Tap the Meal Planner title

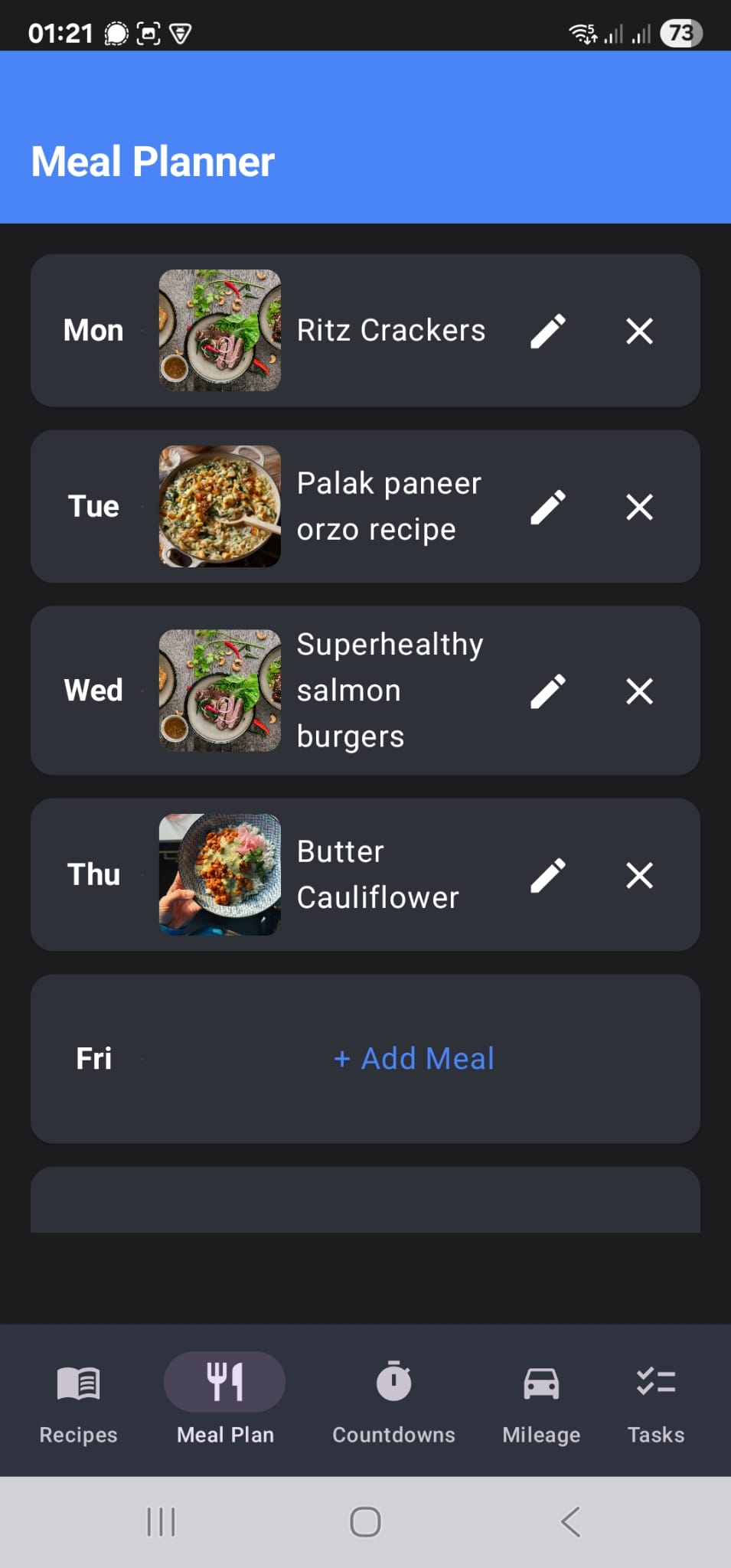pos(152,160)
